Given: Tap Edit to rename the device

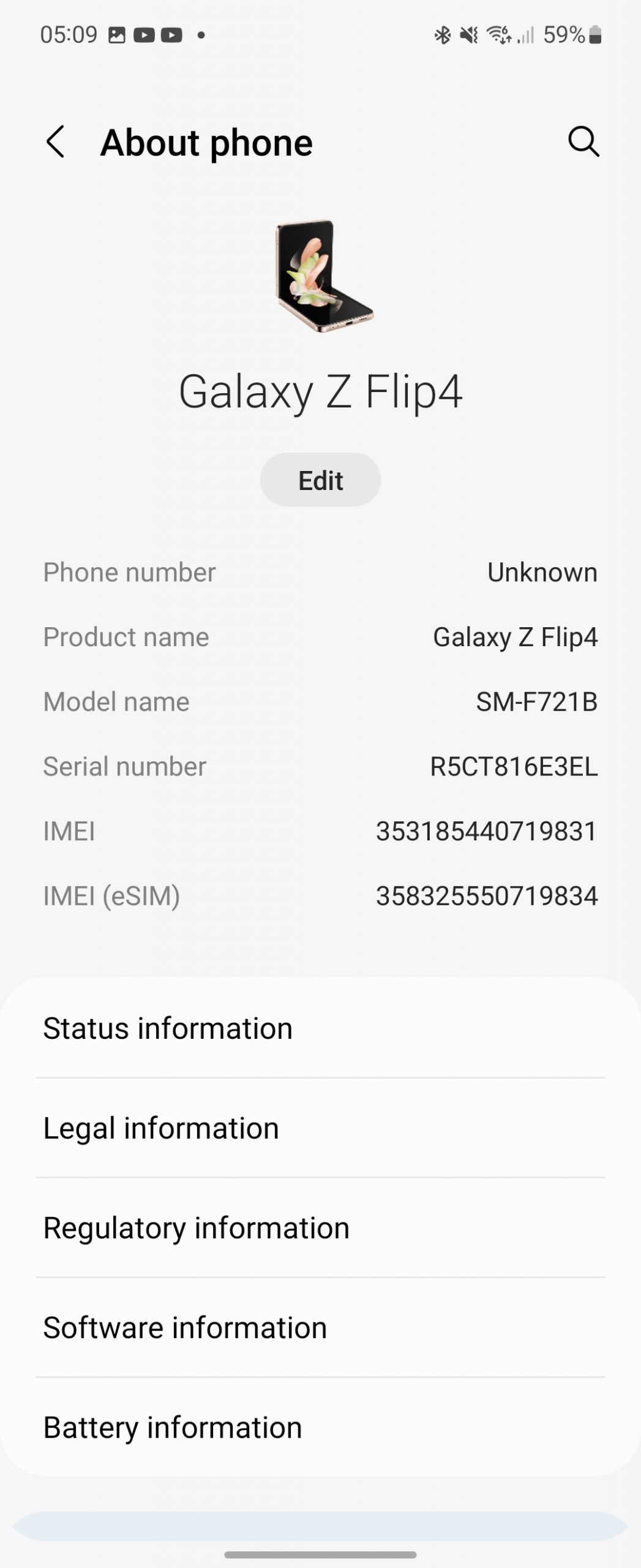Looking at the screenshot, I should click(x=320, y=480).
